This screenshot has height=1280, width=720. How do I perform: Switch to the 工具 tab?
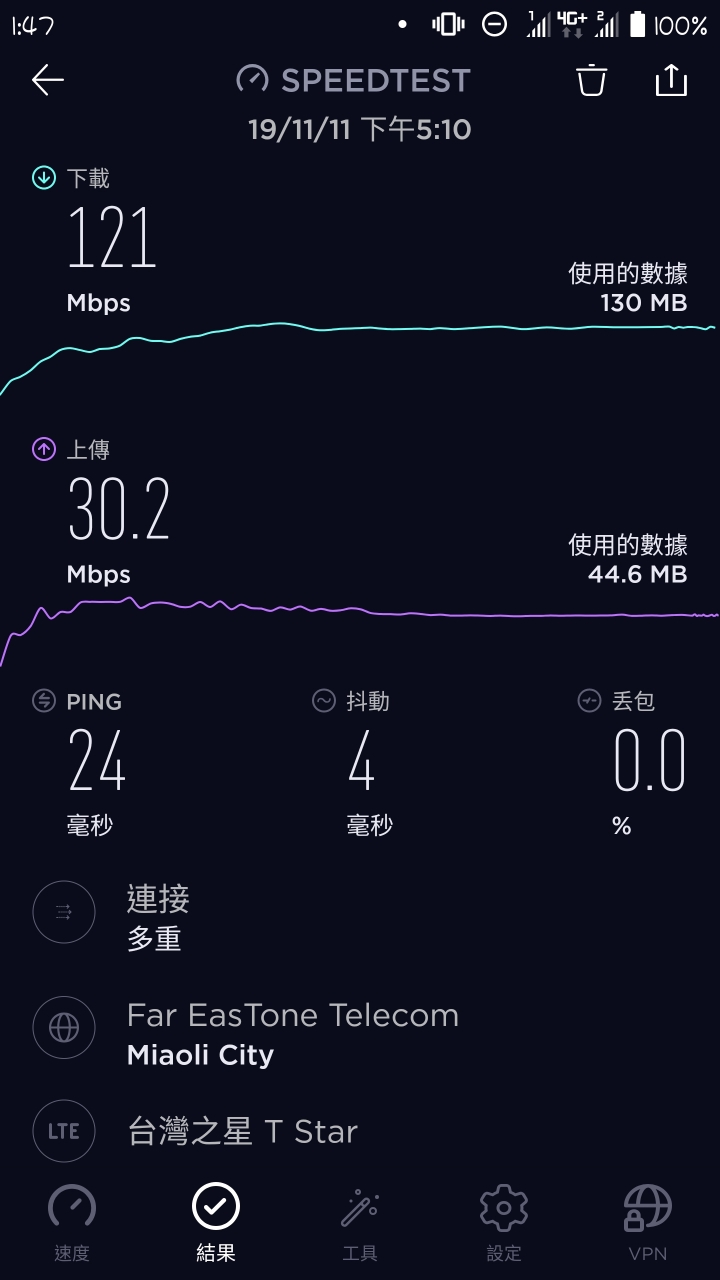[x=360, y=1222]
